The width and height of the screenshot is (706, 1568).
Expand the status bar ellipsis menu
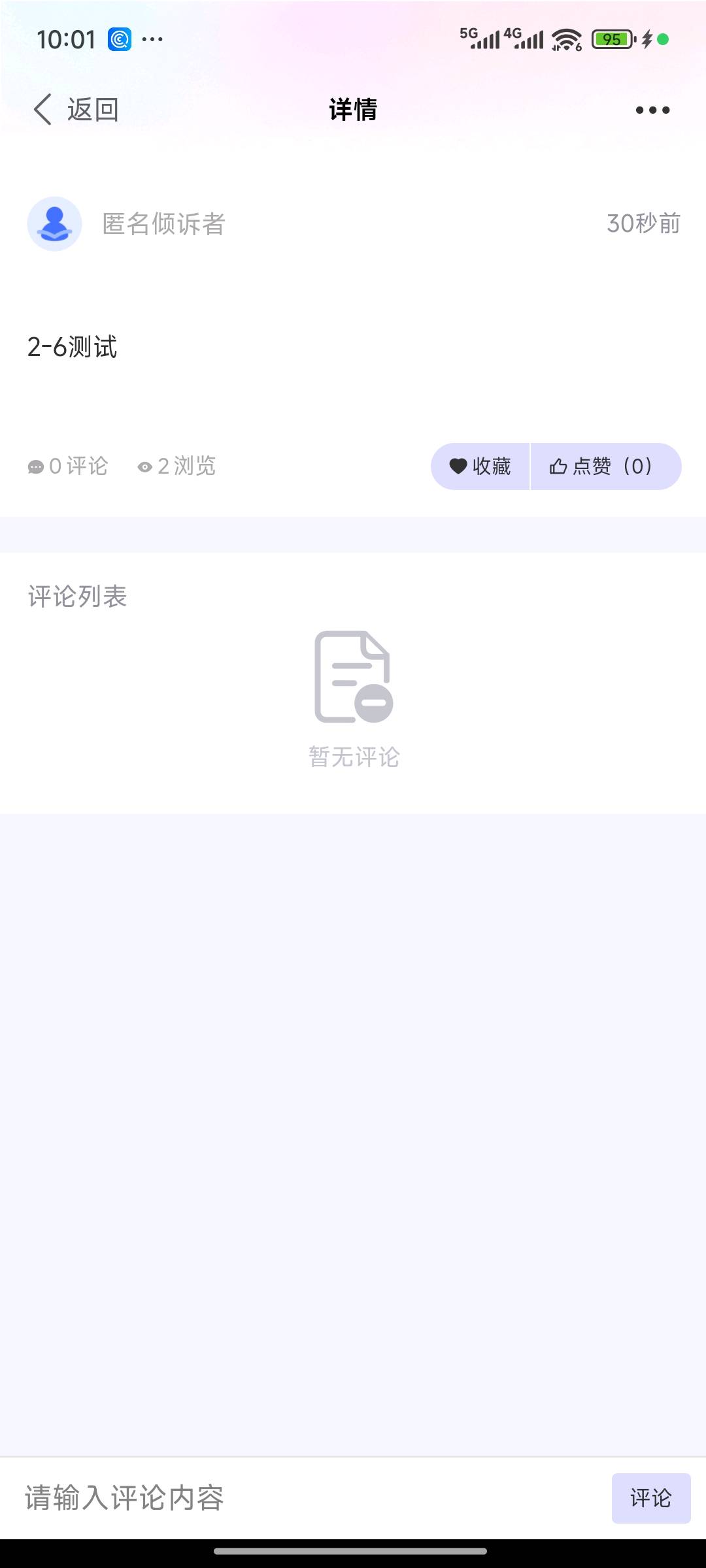[152, 39]
